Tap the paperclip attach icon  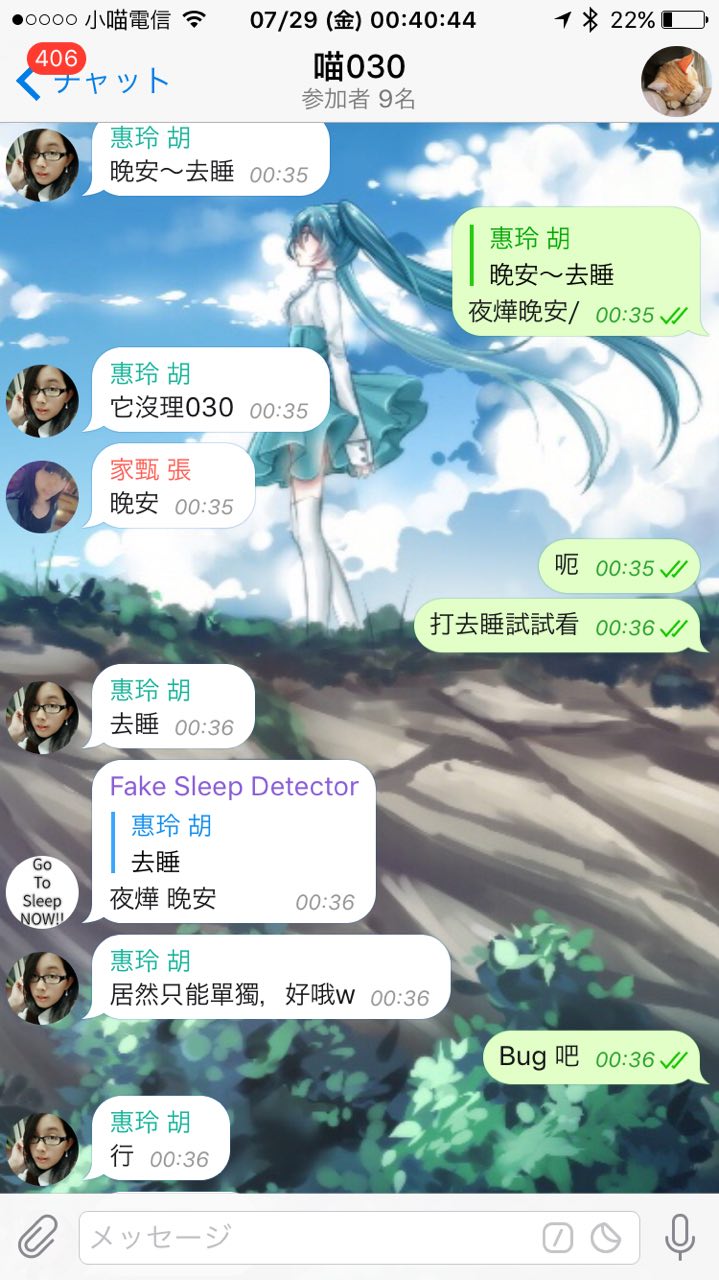tap(37, 1238)
